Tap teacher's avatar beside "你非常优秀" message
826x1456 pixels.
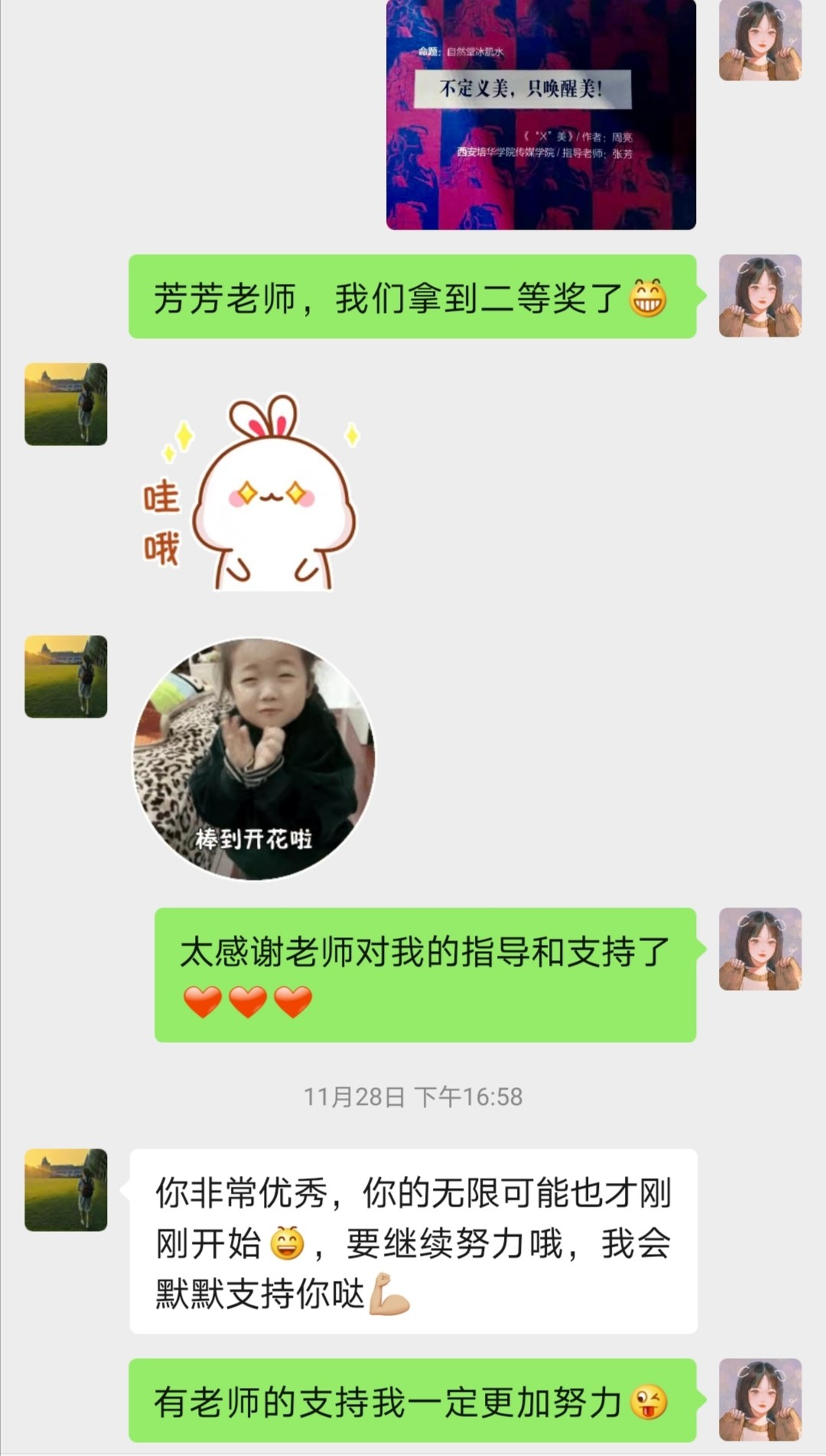click(x=66, y=1190)
